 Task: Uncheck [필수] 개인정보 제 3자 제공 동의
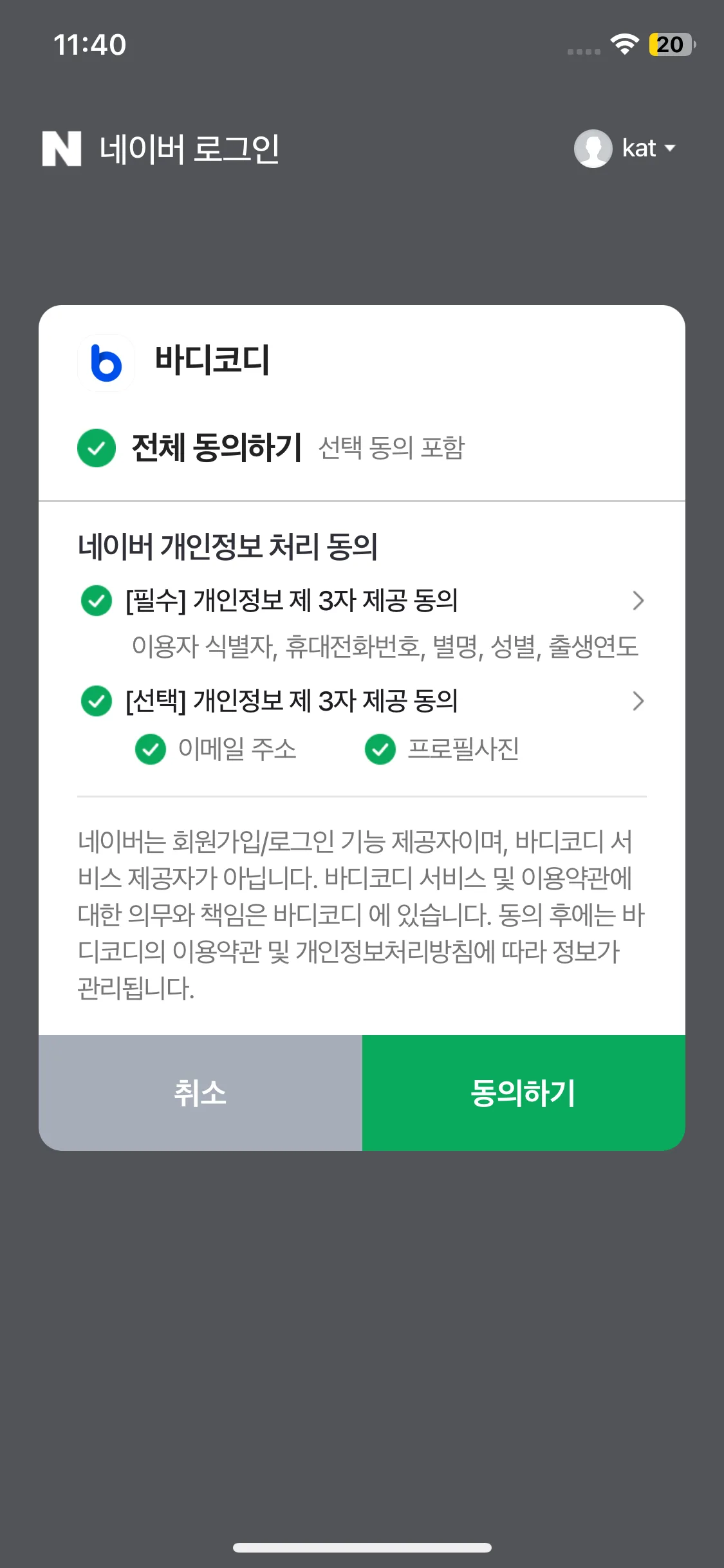97,601
